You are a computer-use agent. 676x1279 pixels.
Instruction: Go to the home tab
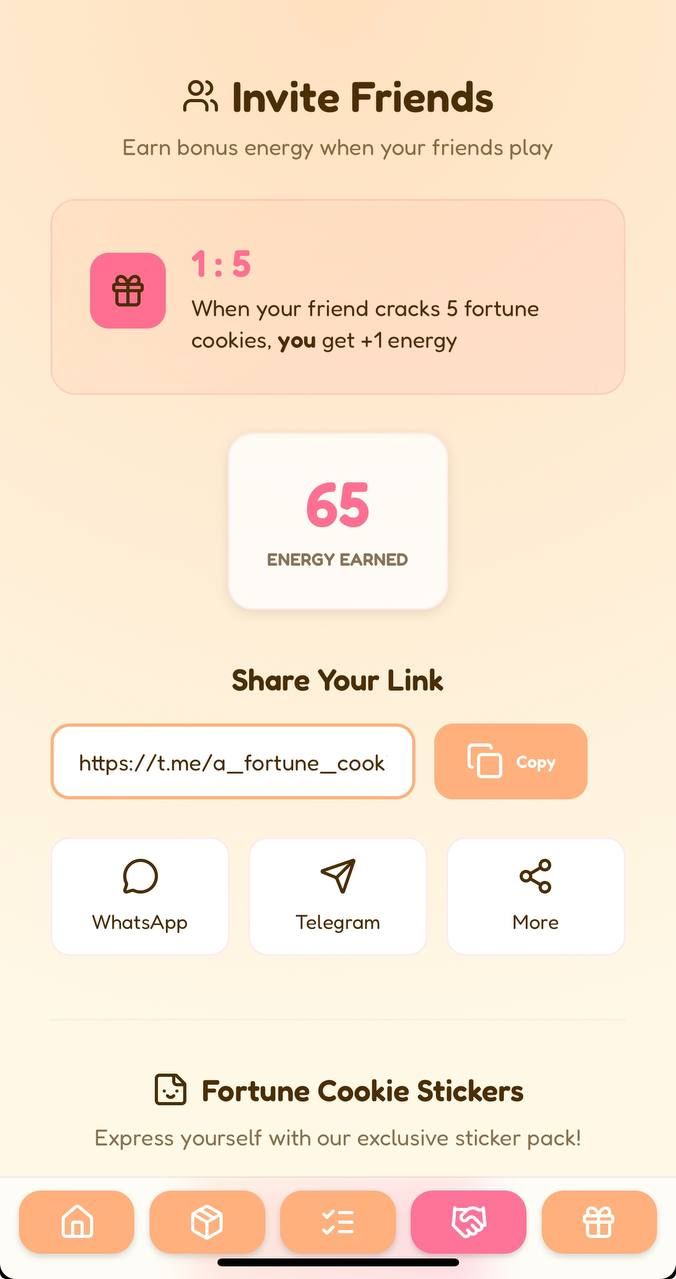(x=77, y=1221)
